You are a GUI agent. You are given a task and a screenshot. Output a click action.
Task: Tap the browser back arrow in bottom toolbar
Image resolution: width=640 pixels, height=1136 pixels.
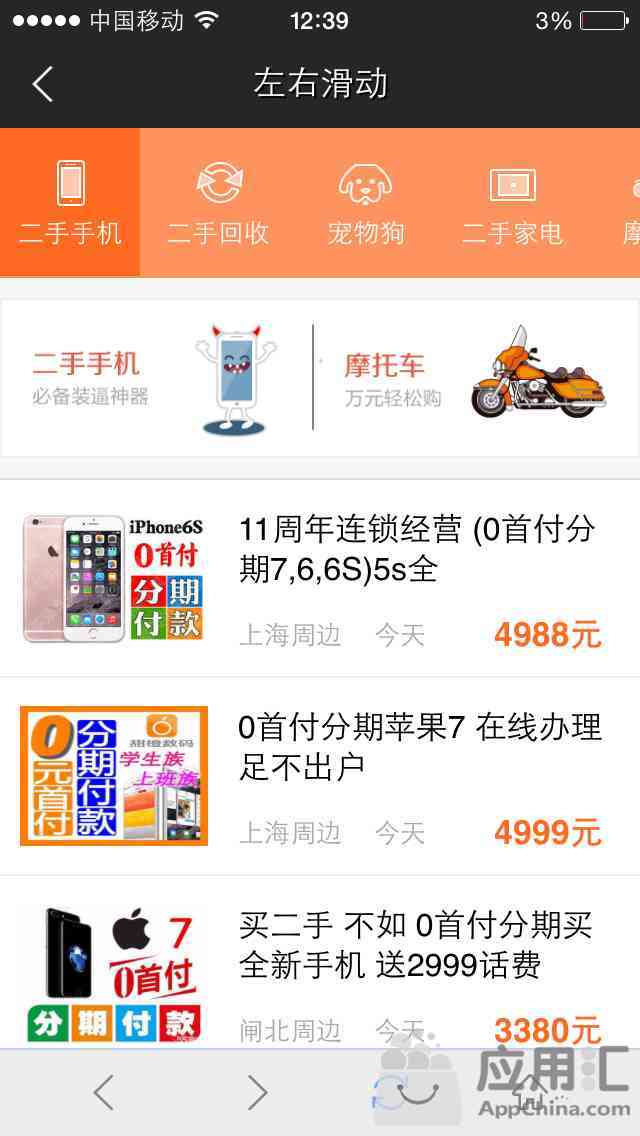pyautogui.click(x=104, y=1093)
